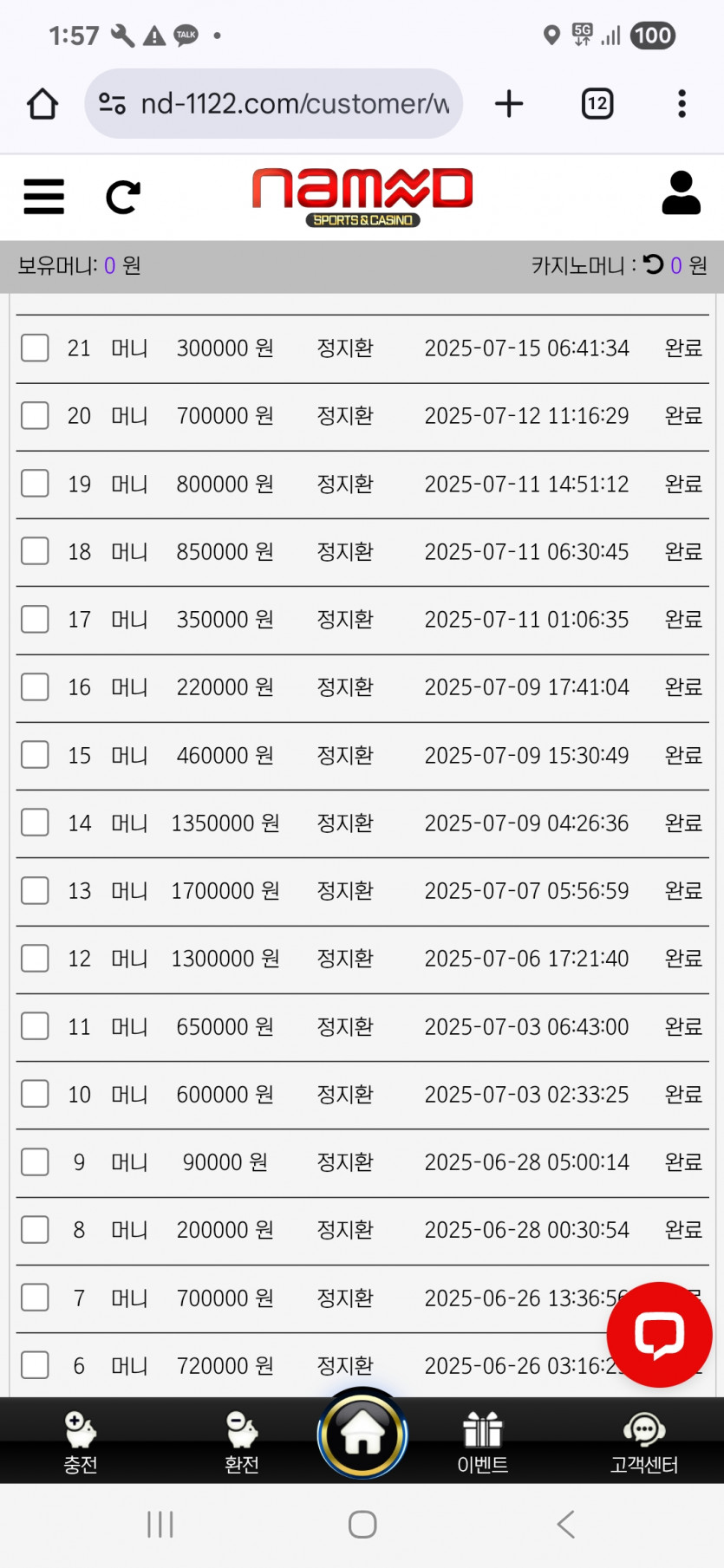Select the checkbox on row 18
The height and width of the screenshot is (1568, 724).
[x=35, y=551]
